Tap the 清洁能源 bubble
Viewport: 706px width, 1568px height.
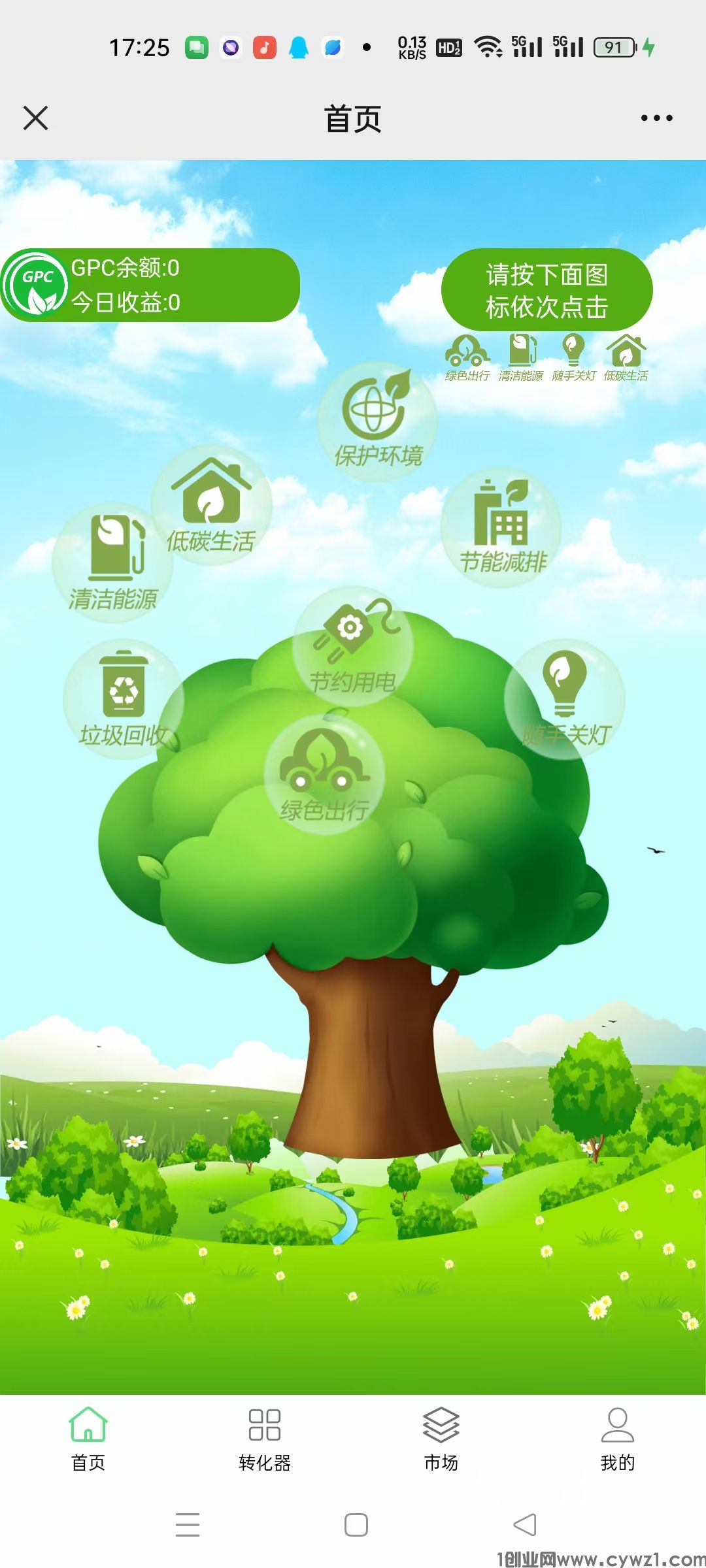112,563
